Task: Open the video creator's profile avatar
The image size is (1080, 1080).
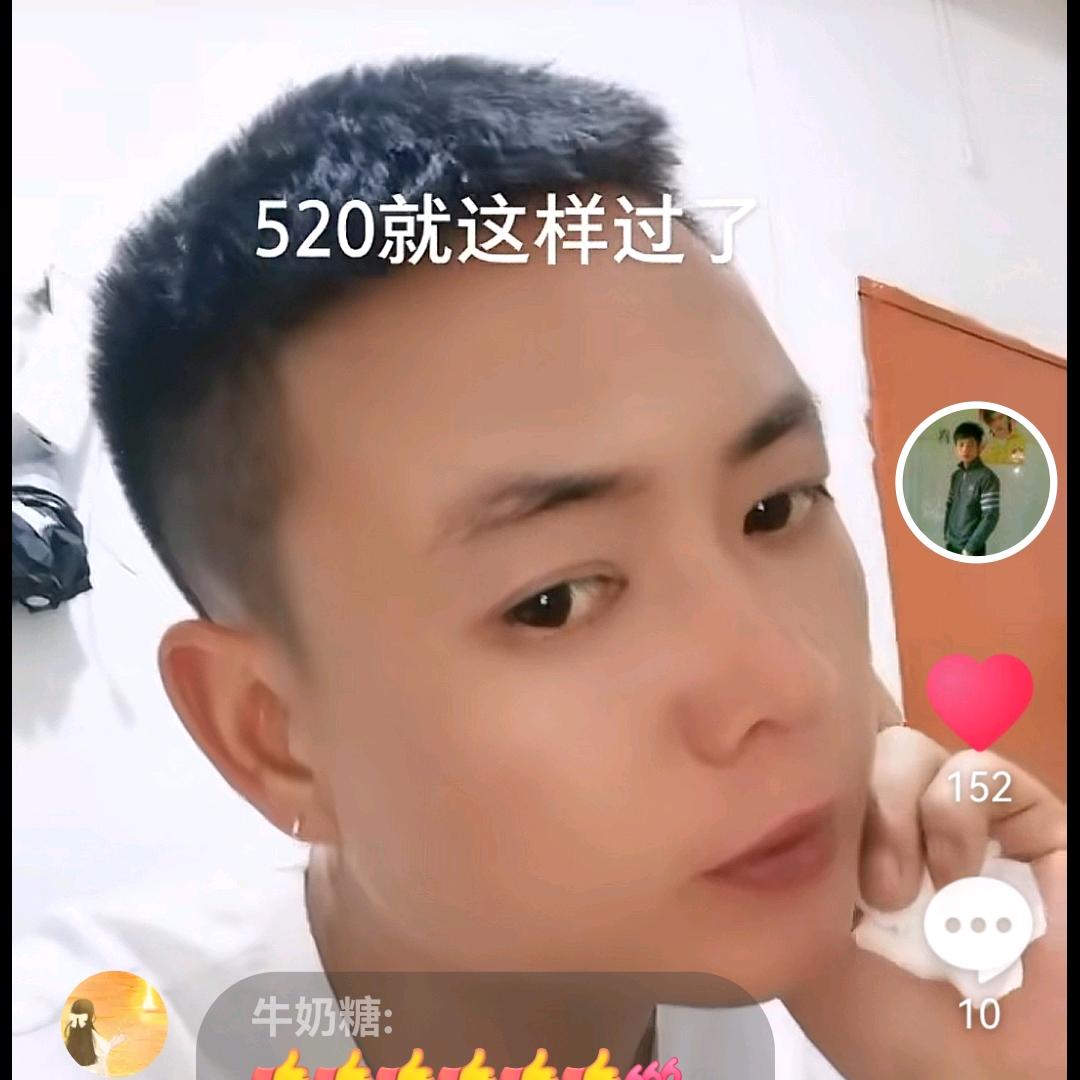Action: tap(975, 483)
